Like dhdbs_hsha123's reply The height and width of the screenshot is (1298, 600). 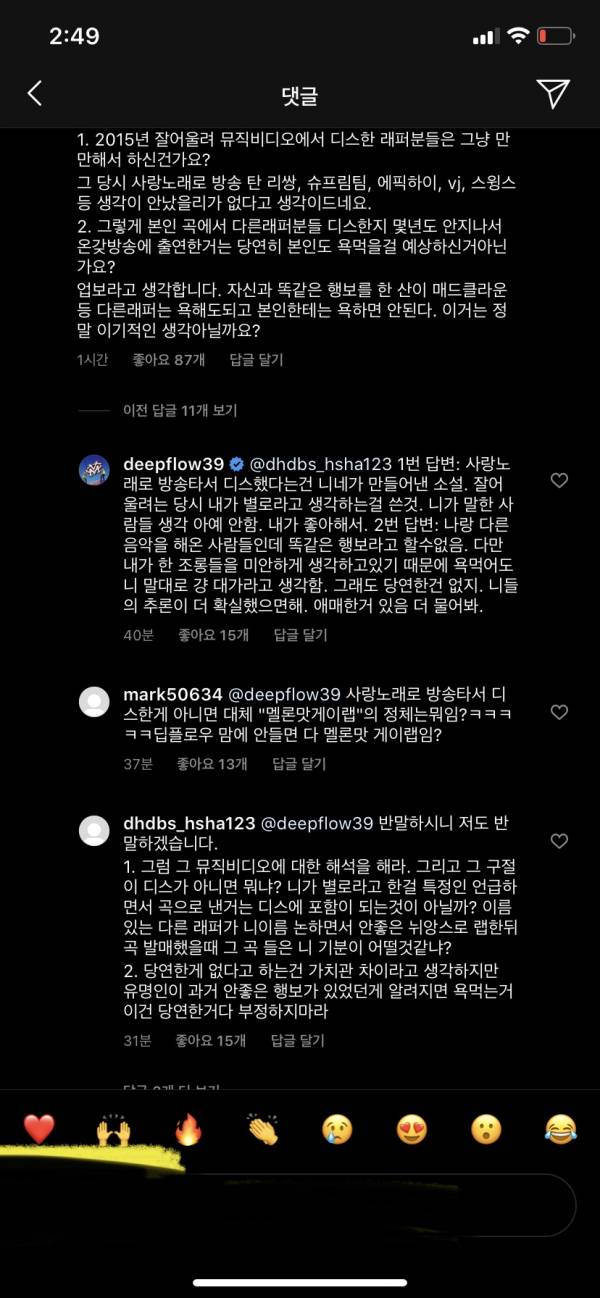click(559, 841)
